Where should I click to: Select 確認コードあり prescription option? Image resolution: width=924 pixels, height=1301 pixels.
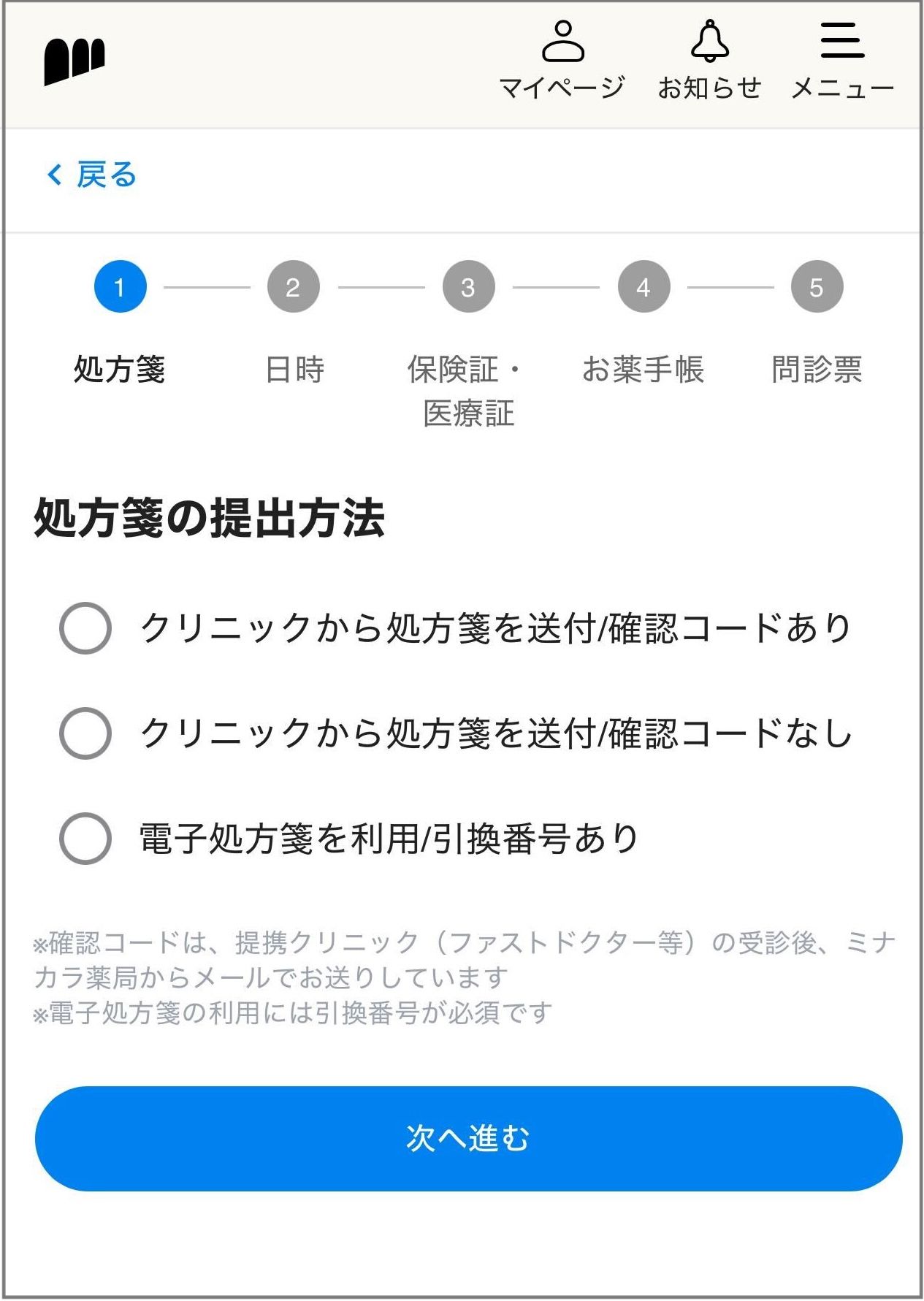coord(85,628)
